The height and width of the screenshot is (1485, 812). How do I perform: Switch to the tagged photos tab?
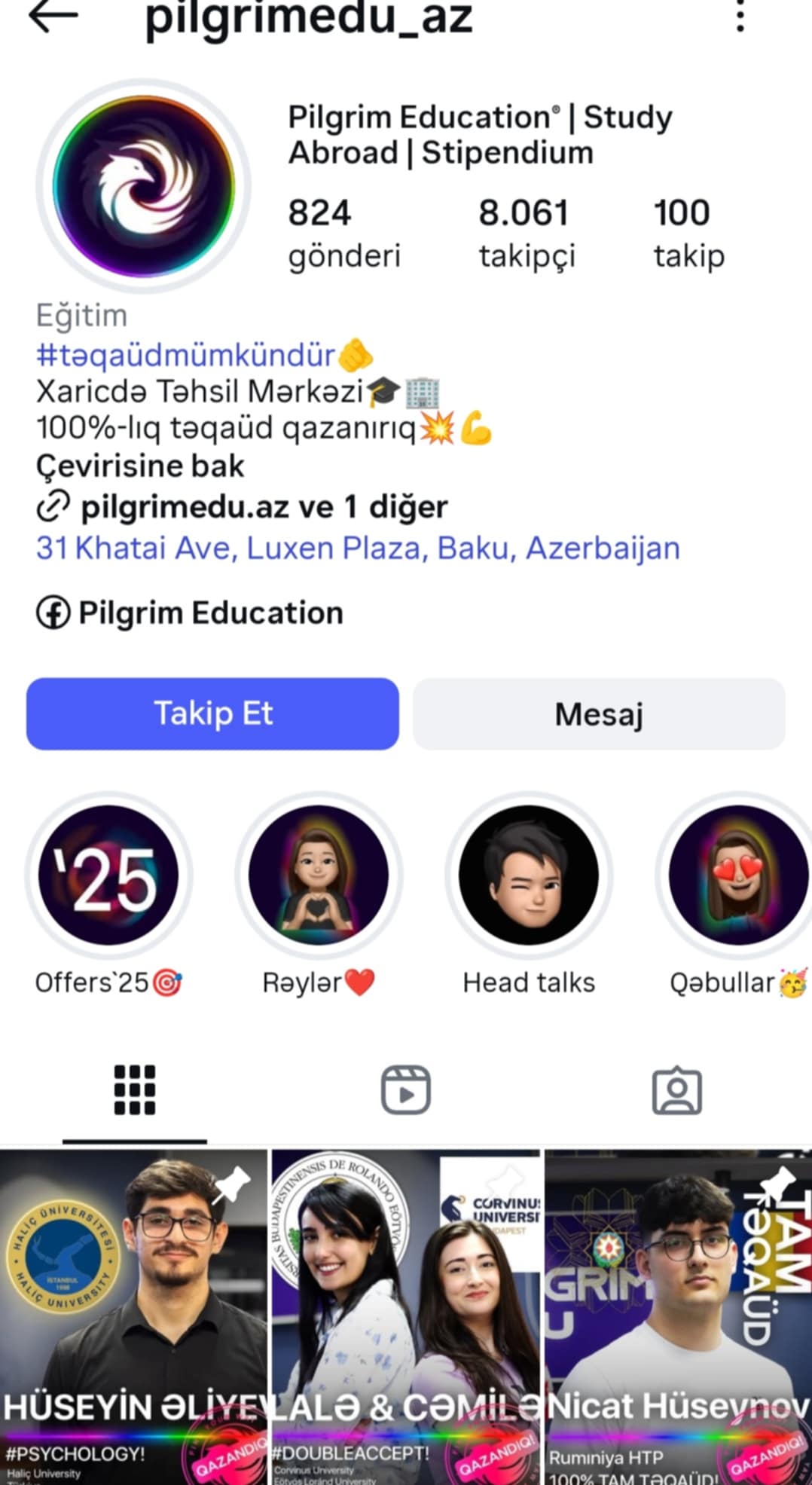(676, 1089)
